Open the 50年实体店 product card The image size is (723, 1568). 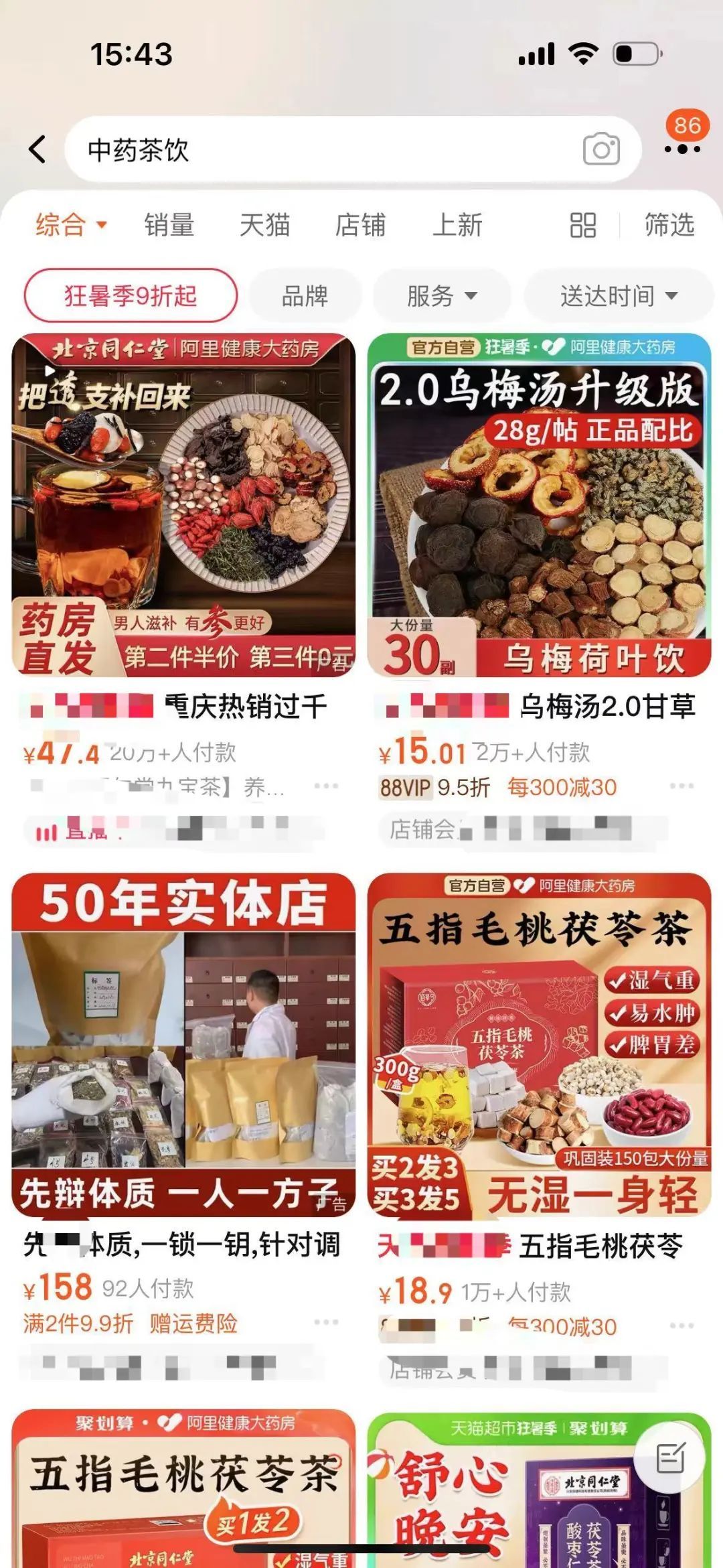(x=183, y=1044)
